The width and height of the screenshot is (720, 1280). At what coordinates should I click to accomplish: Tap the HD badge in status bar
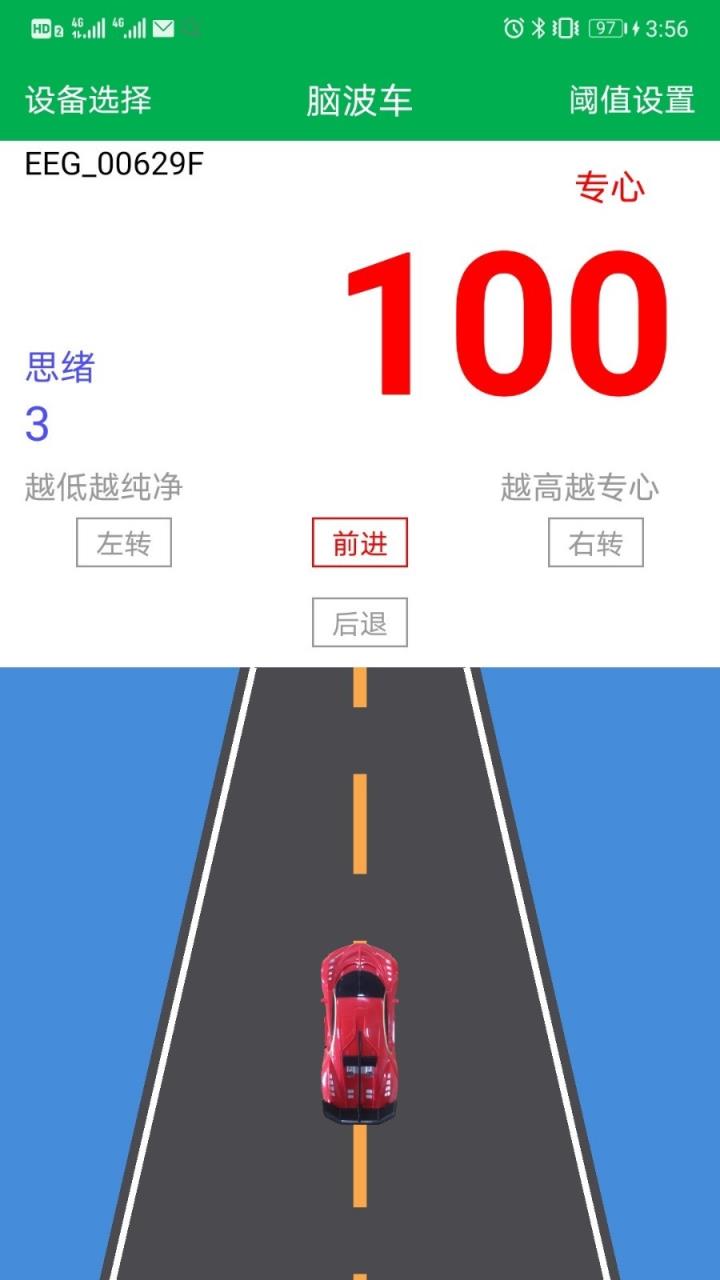tap(42, 27)
